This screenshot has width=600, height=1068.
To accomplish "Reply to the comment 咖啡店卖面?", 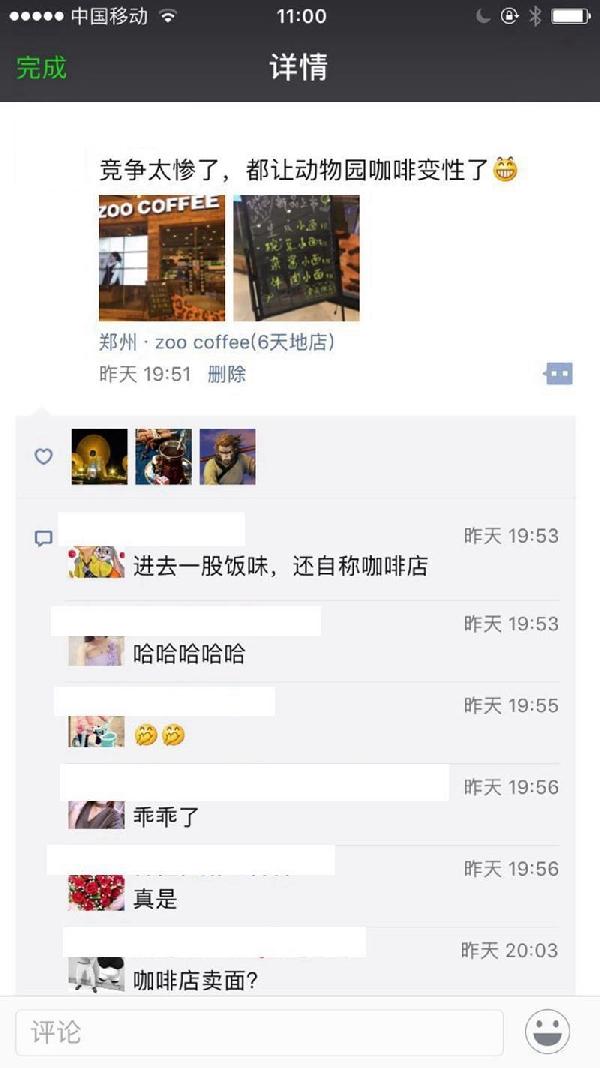I will click(196, 981).
